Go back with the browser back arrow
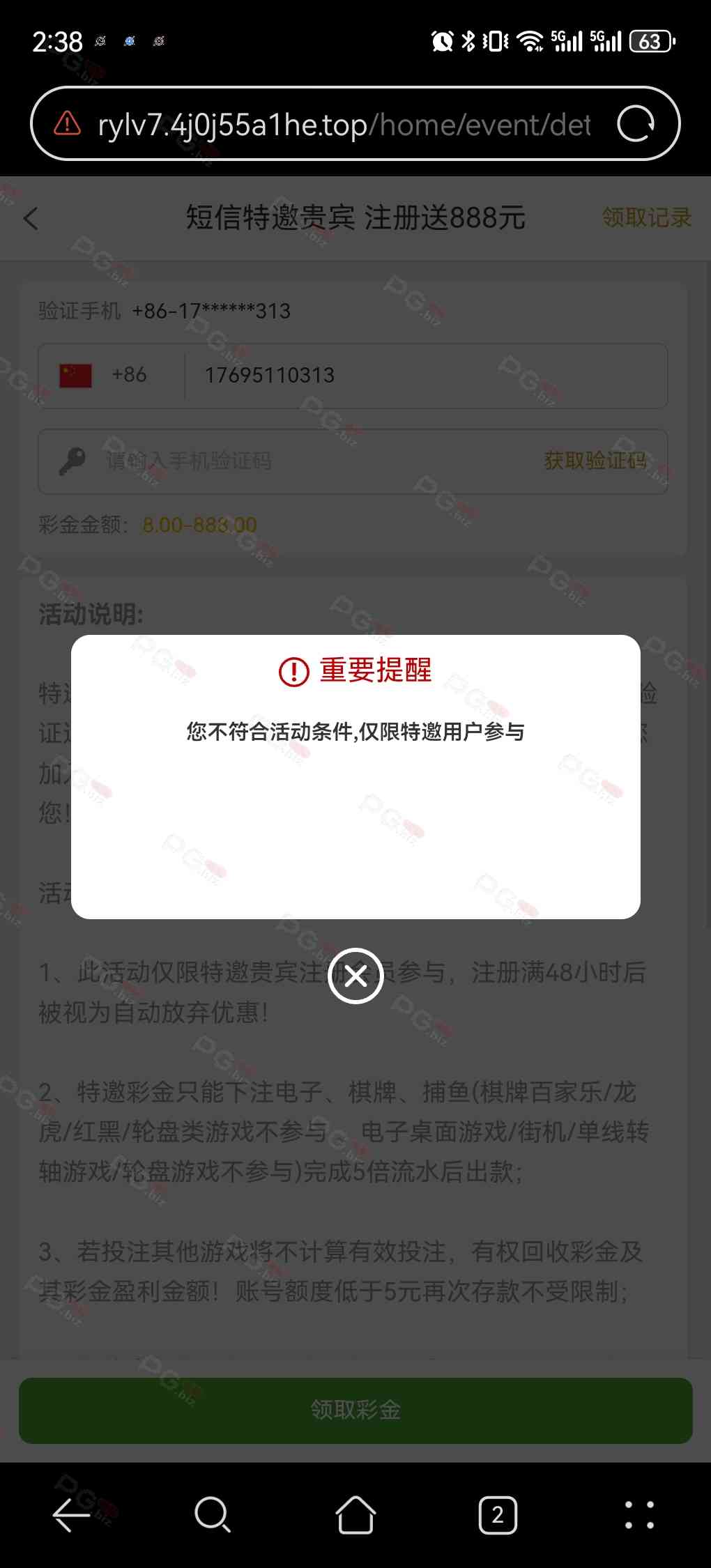Screen dimensions: 711x1568 click(71, 1515)
